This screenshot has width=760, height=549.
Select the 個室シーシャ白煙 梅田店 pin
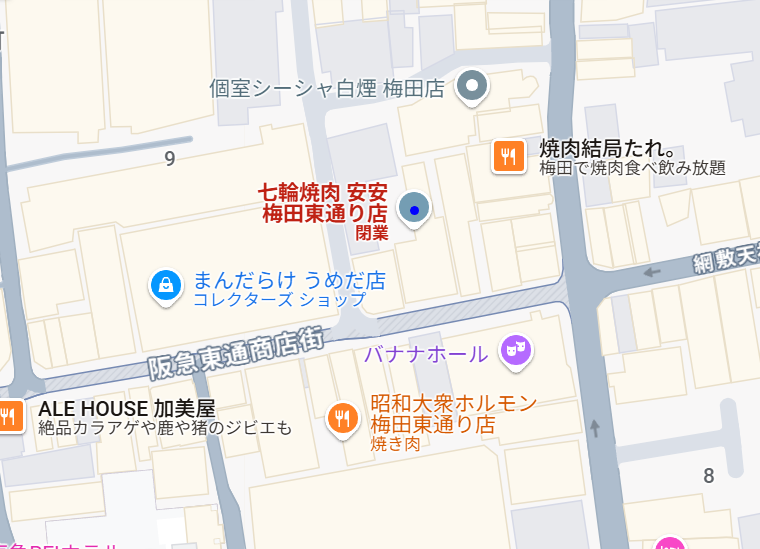[x=472, y=87]
